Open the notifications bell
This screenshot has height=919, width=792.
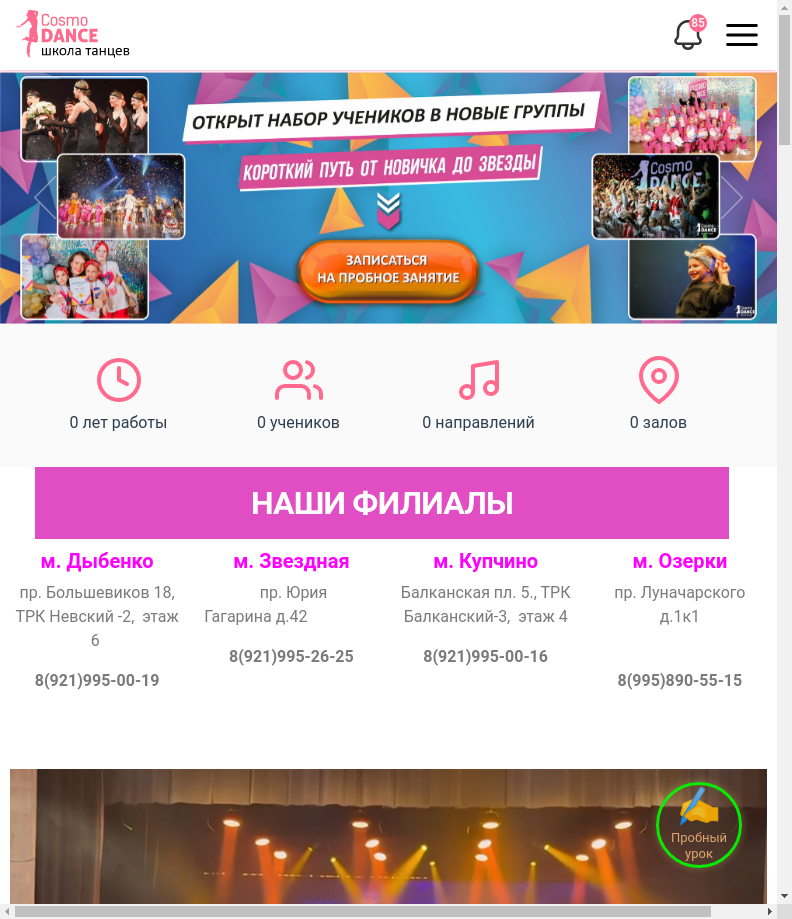tap(688, 35)
